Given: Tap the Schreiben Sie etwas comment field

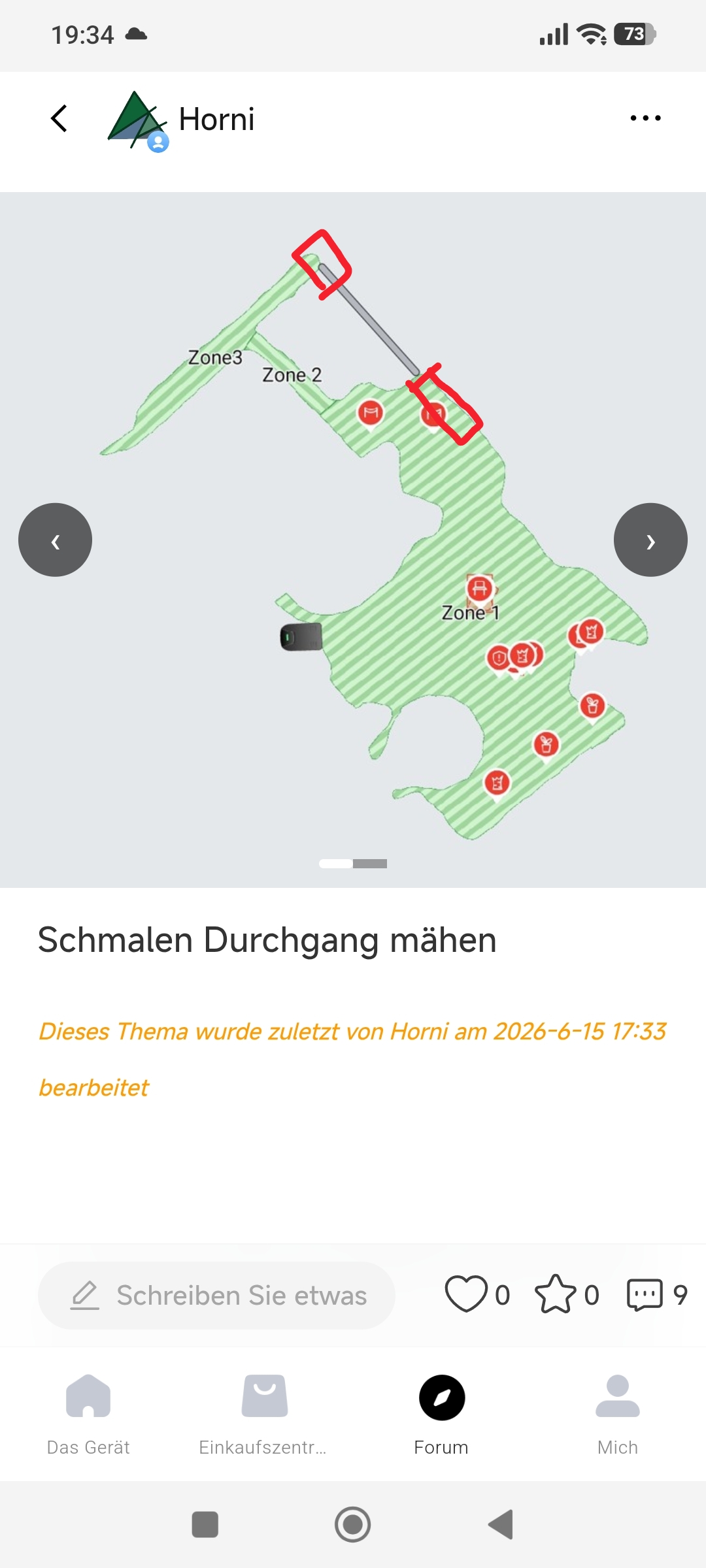Looking at the screenshot, I should tap(216, 1295).
